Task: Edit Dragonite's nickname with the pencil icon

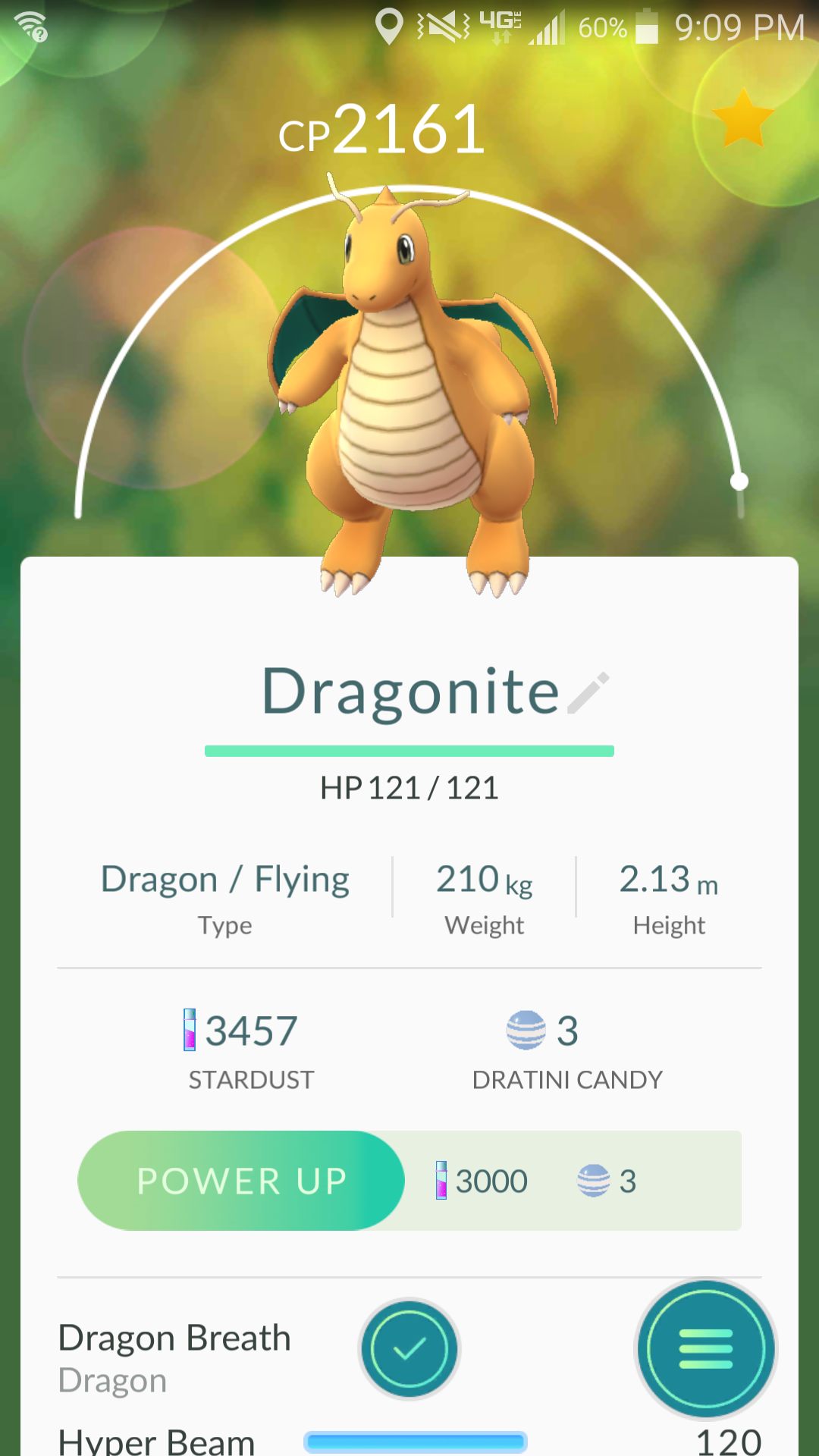Action: point(588,692)
